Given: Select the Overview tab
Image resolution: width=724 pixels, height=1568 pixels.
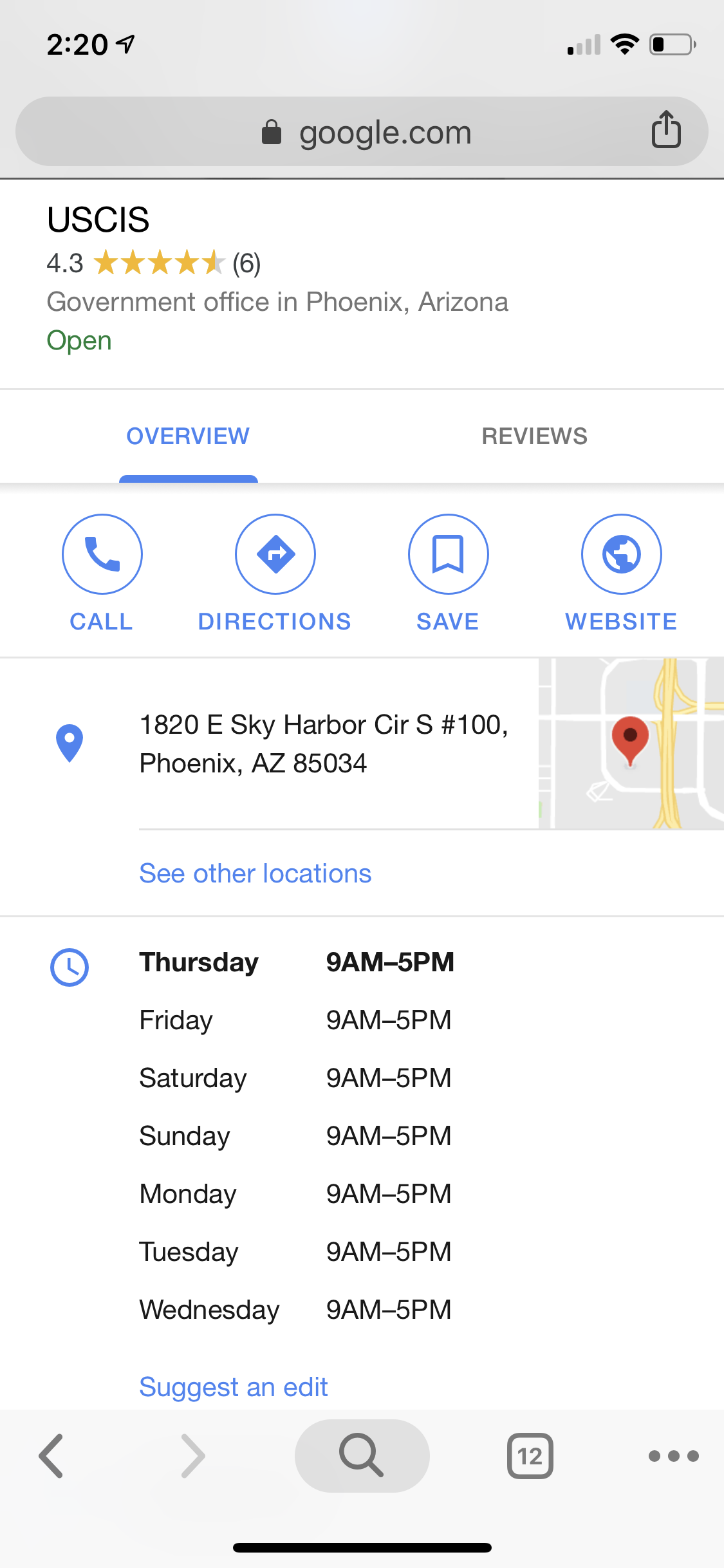Looking at the screenshot, I should tap(188, 436).
